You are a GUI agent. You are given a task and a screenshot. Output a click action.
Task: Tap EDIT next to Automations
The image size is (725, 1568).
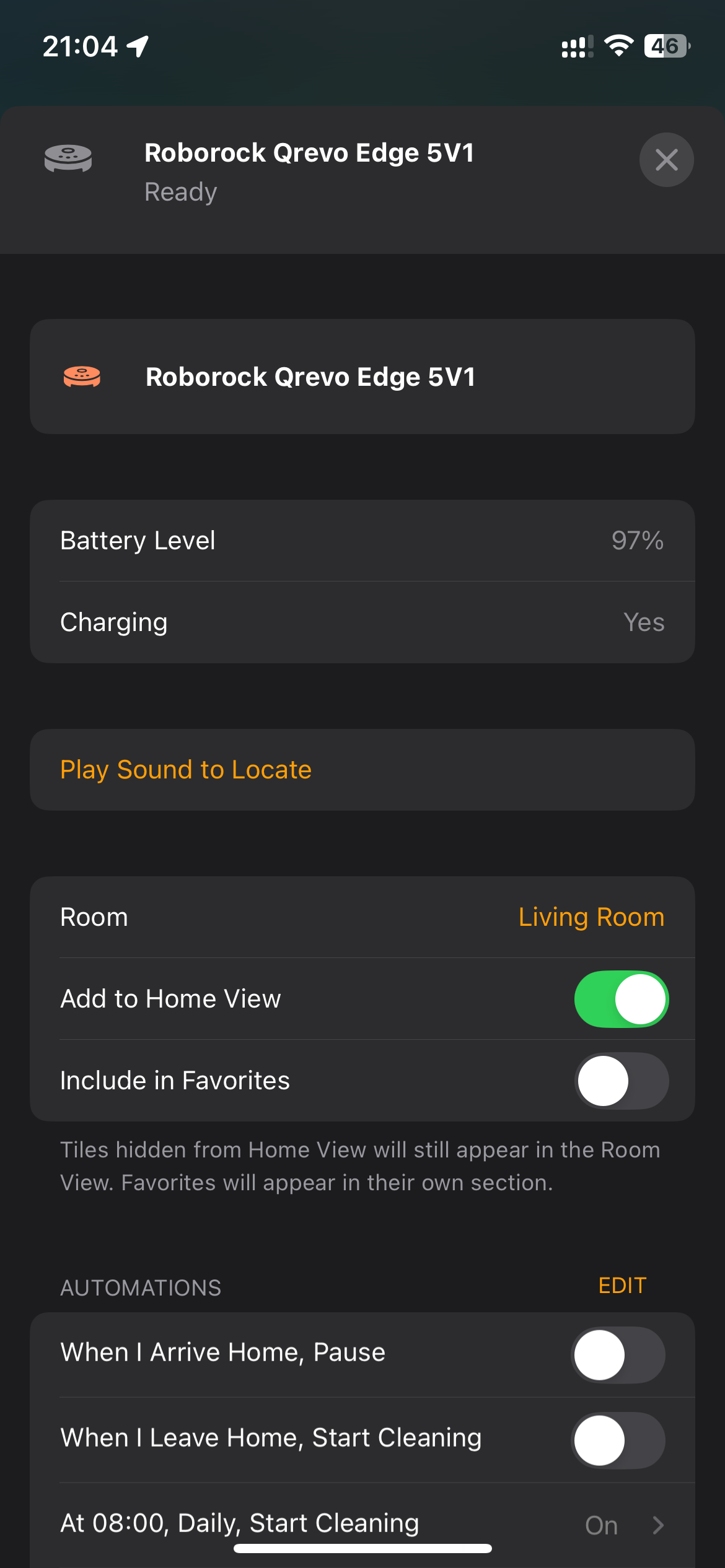click(x=622, y=1286)
